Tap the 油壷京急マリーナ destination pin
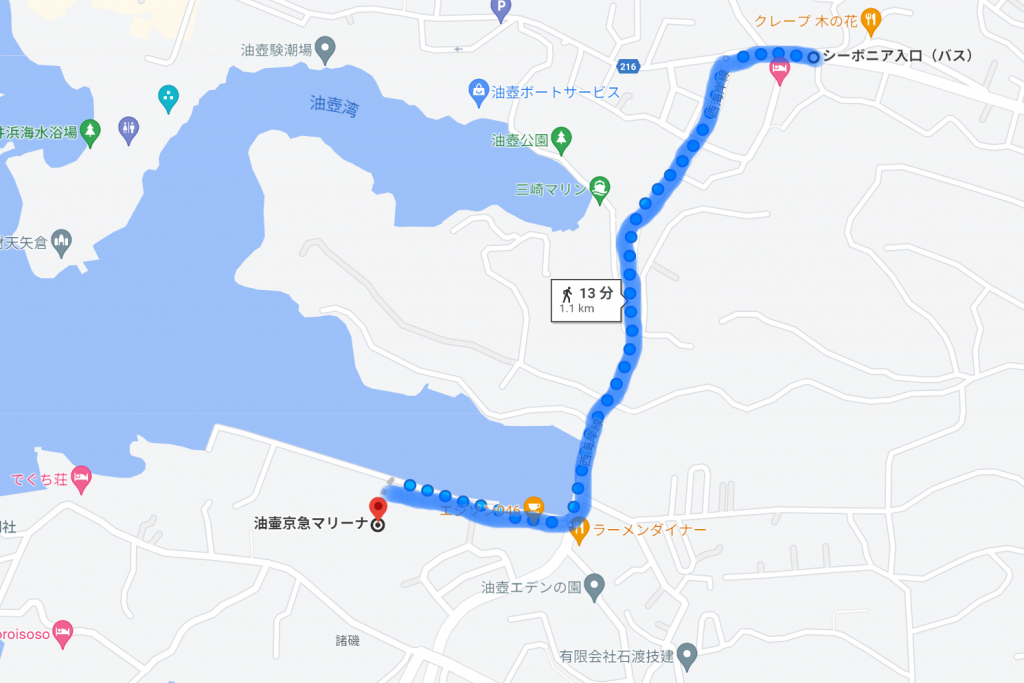1024x683 pixels. (x=378, y=509)
